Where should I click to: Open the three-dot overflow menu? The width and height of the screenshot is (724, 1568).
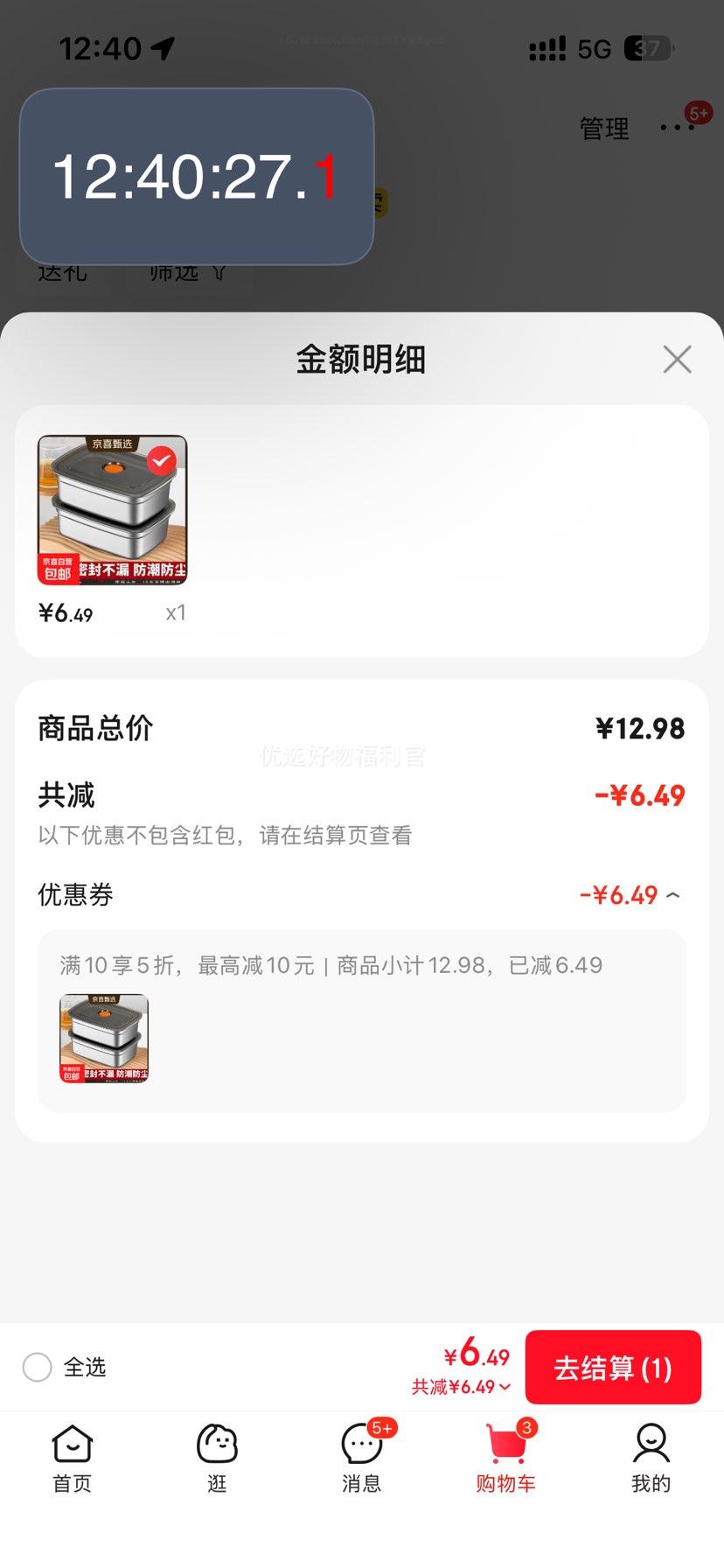tap(677, 128)
